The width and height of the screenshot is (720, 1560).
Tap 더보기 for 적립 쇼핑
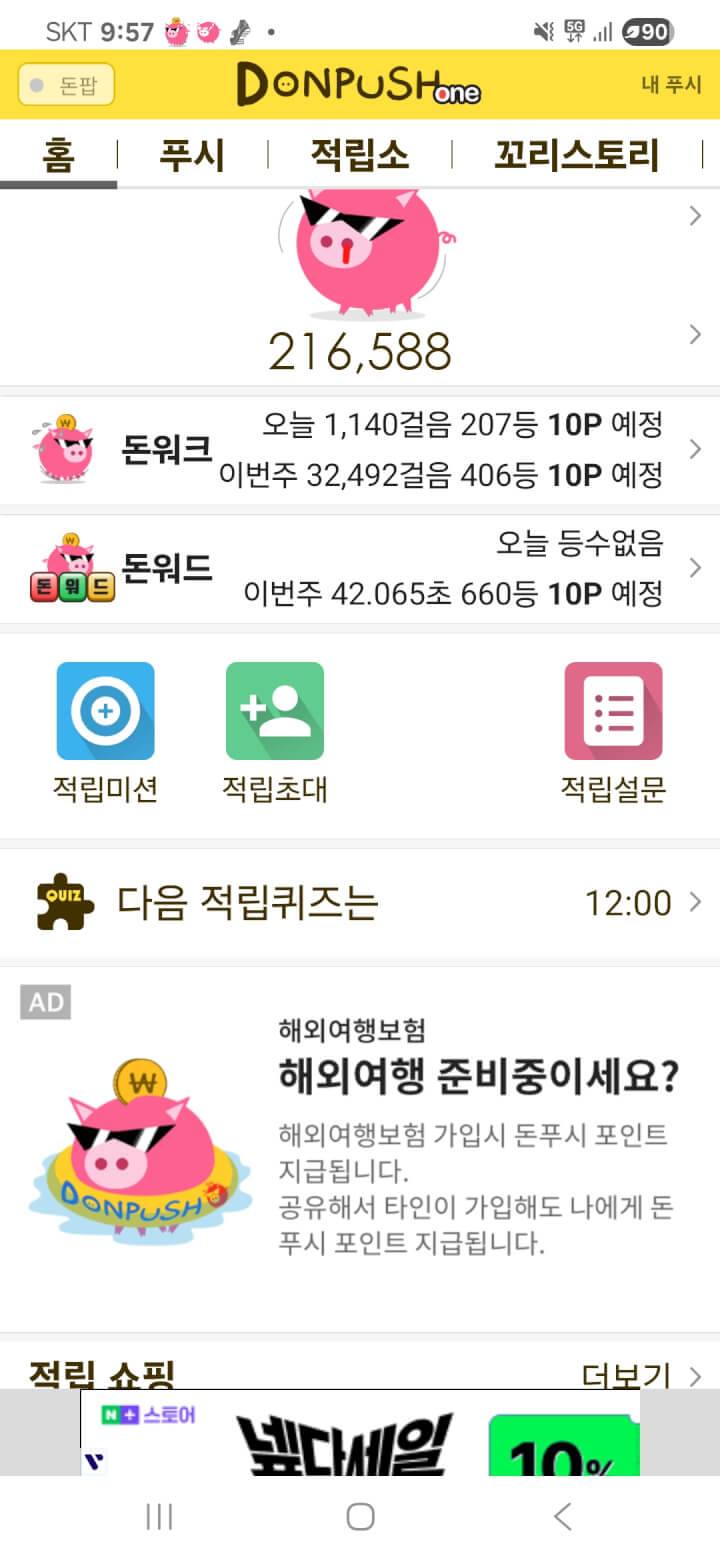(640, 1375)
